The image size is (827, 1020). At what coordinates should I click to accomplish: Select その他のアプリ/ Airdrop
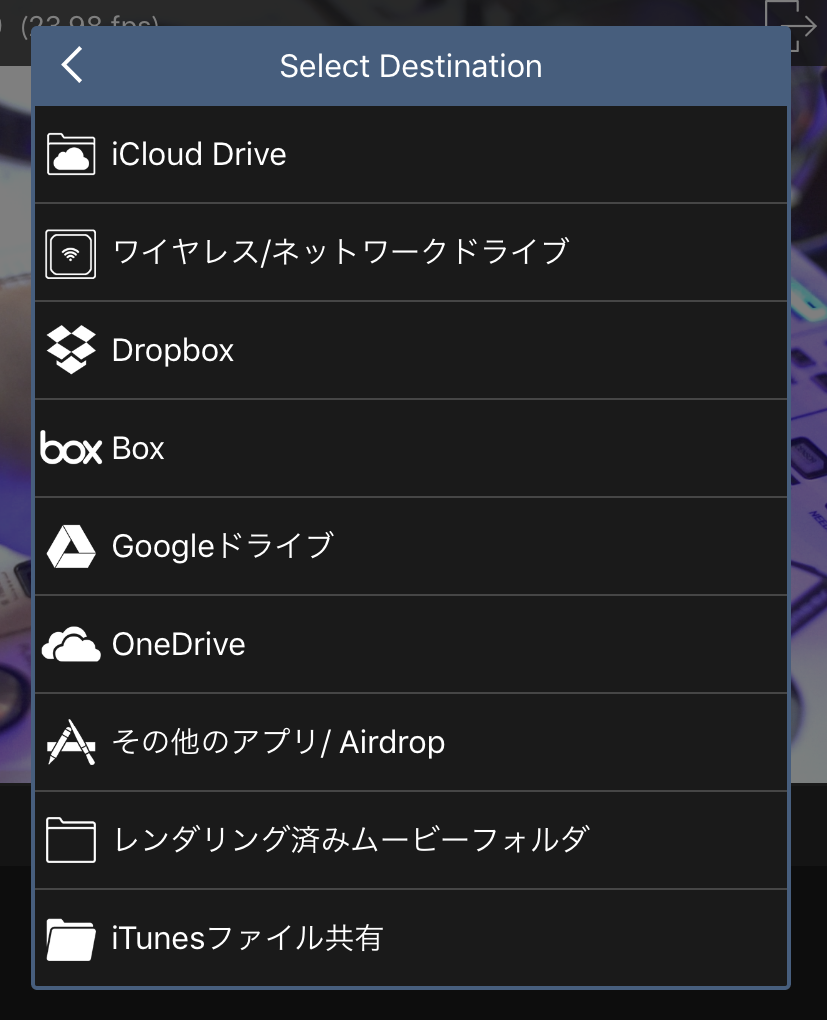(x=410, y=742)
